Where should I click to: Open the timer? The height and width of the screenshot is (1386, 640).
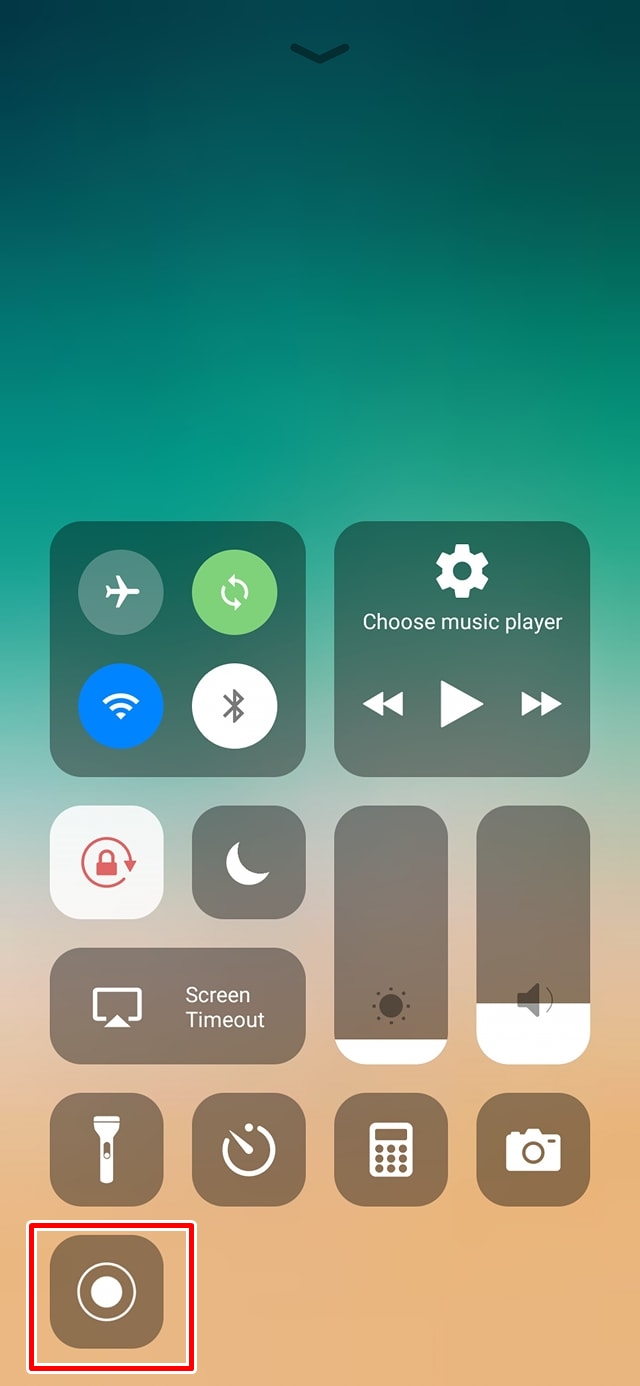tap(248, 1150)
